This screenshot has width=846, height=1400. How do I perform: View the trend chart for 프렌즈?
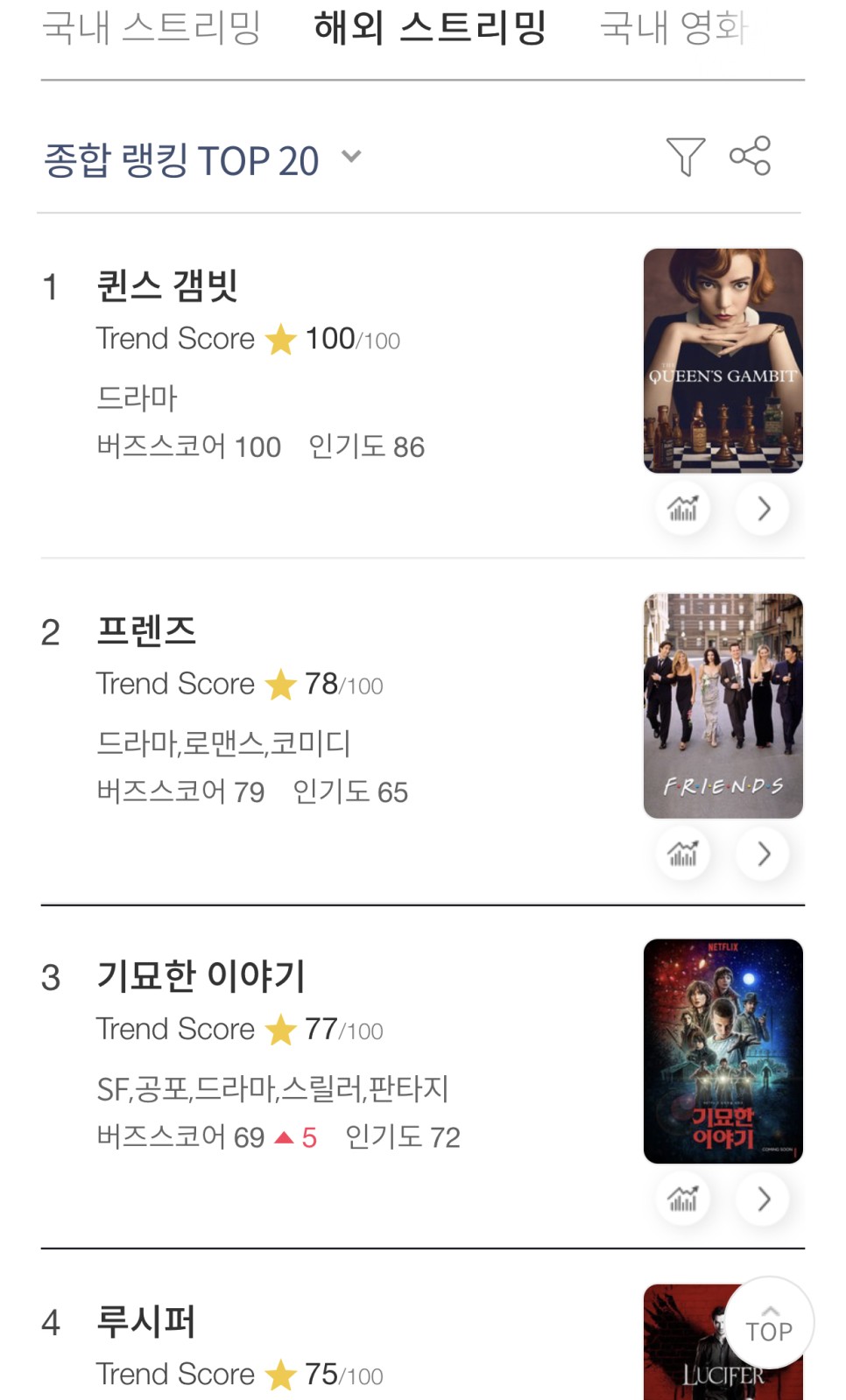(683, 854)
